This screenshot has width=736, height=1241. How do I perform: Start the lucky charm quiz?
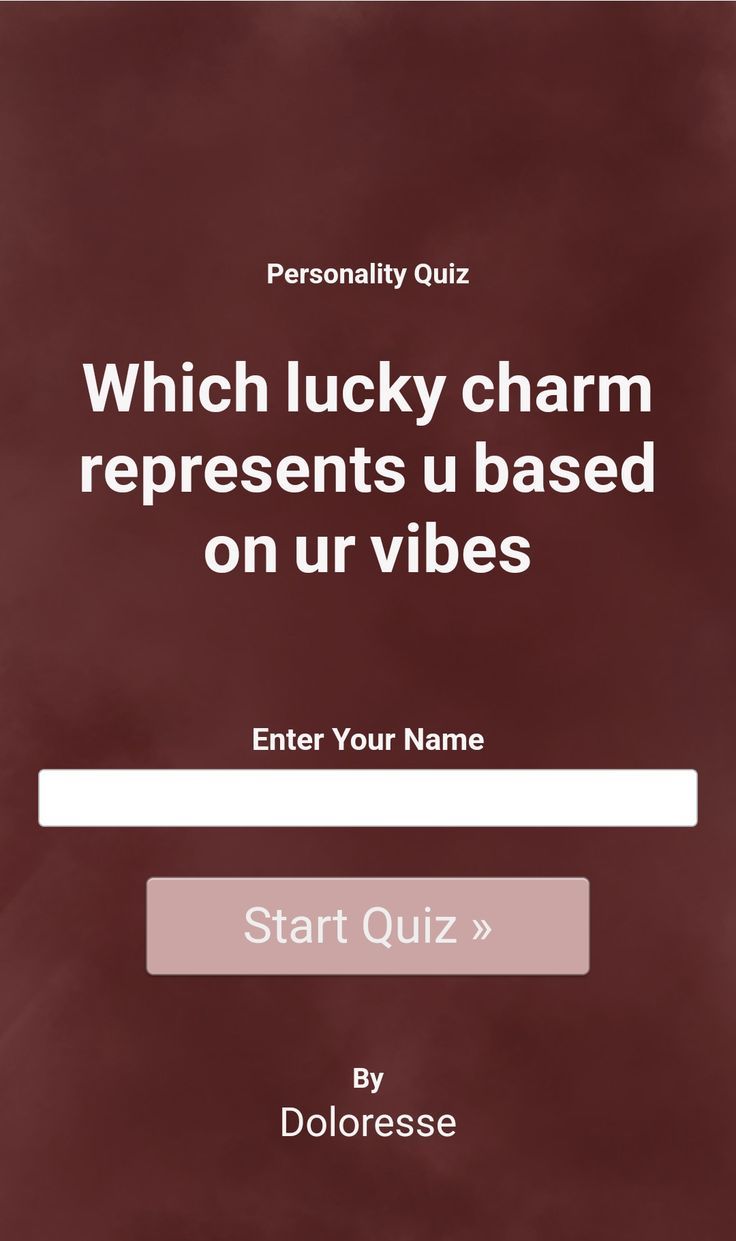pos(367,925)
